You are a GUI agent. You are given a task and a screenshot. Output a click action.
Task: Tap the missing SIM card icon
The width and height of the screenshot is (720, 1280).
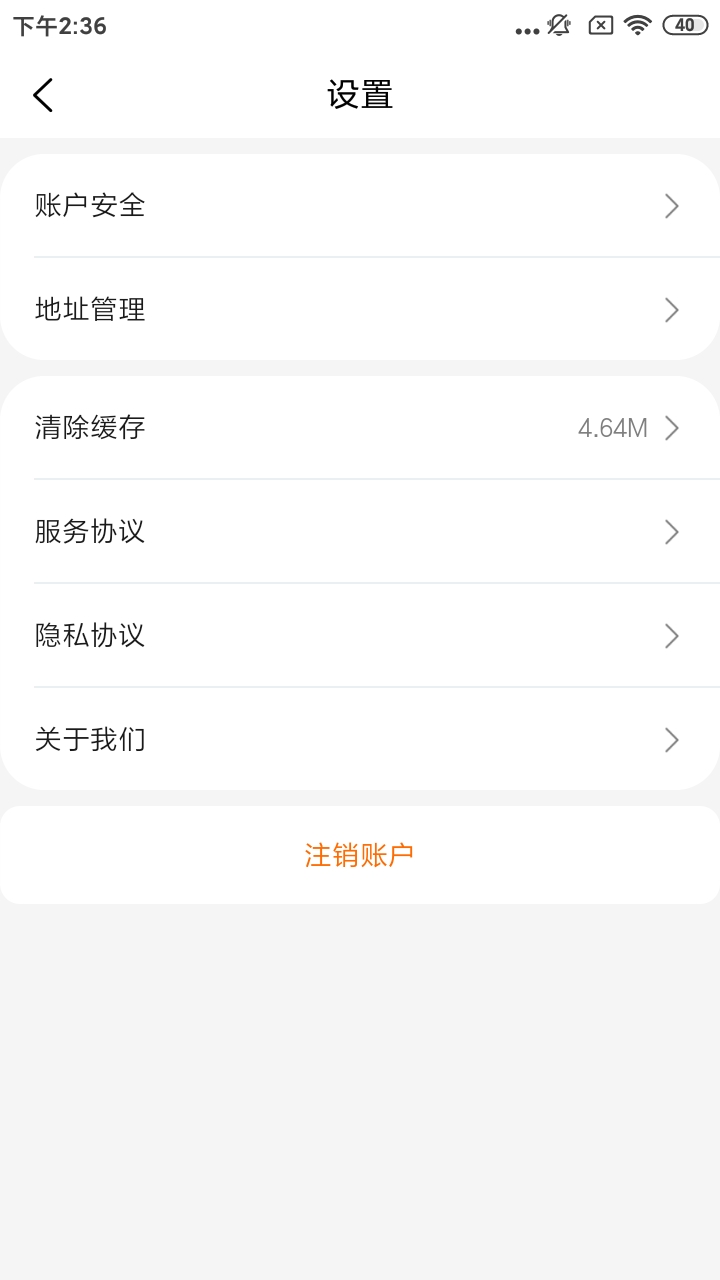tap(599, 26)
